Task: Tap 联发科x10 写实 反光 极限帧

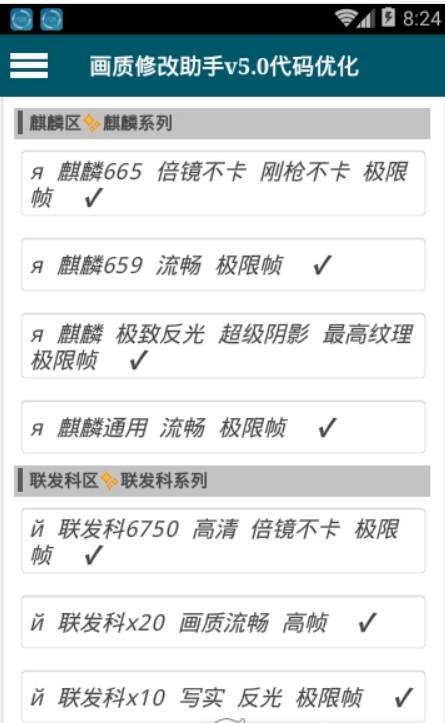Action: click(x=223, y=697)
